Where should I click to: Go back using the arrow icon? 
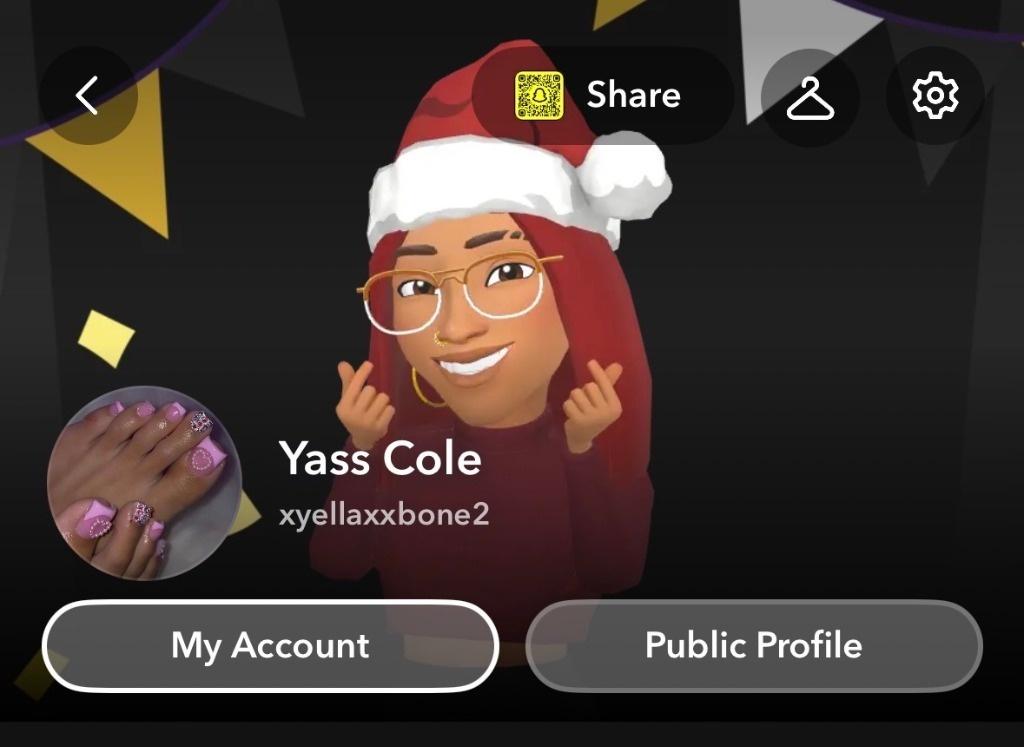(x=88, y=96)
